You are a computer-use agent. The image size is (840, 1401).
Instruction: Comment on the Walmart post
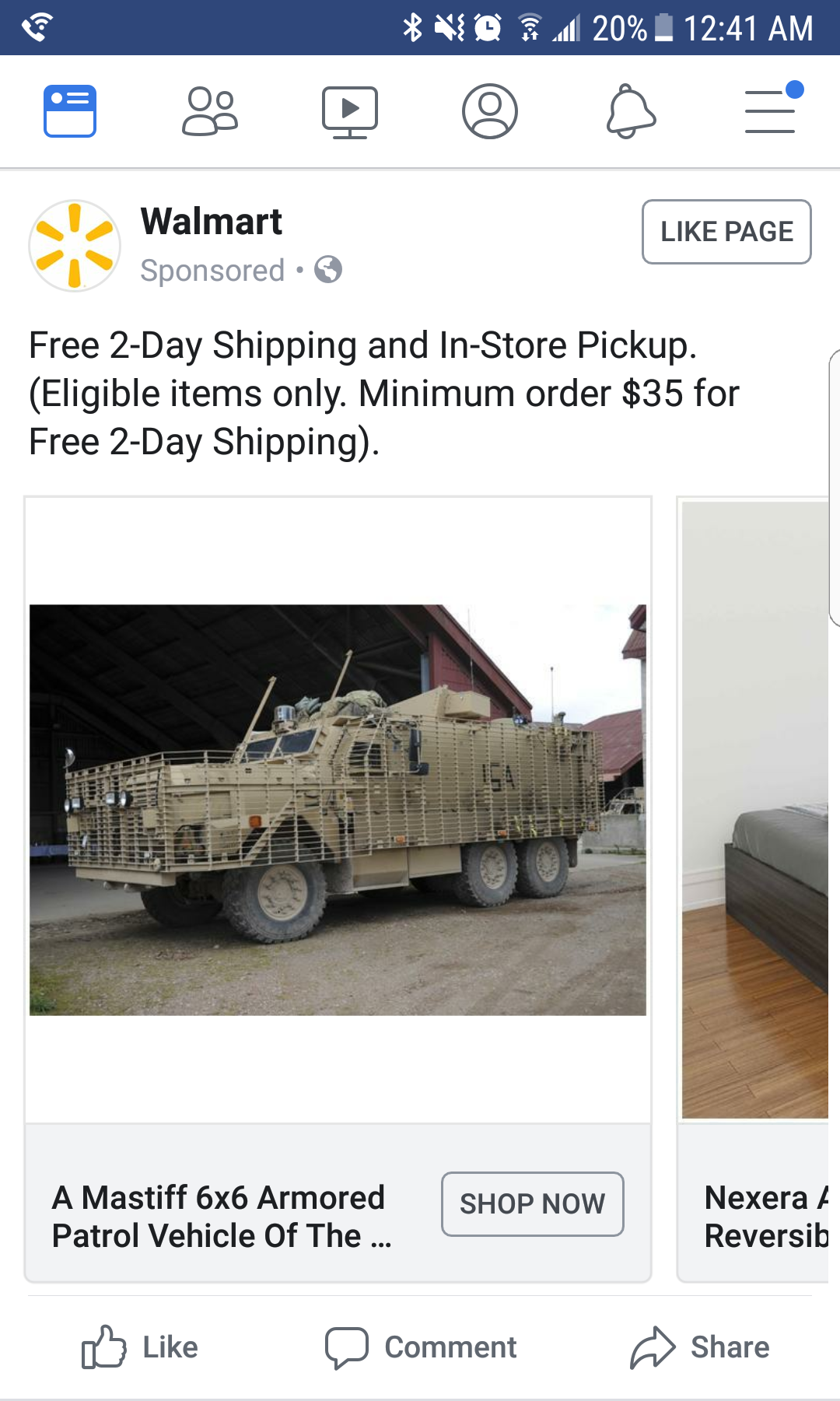click(x=421, y=1347)
